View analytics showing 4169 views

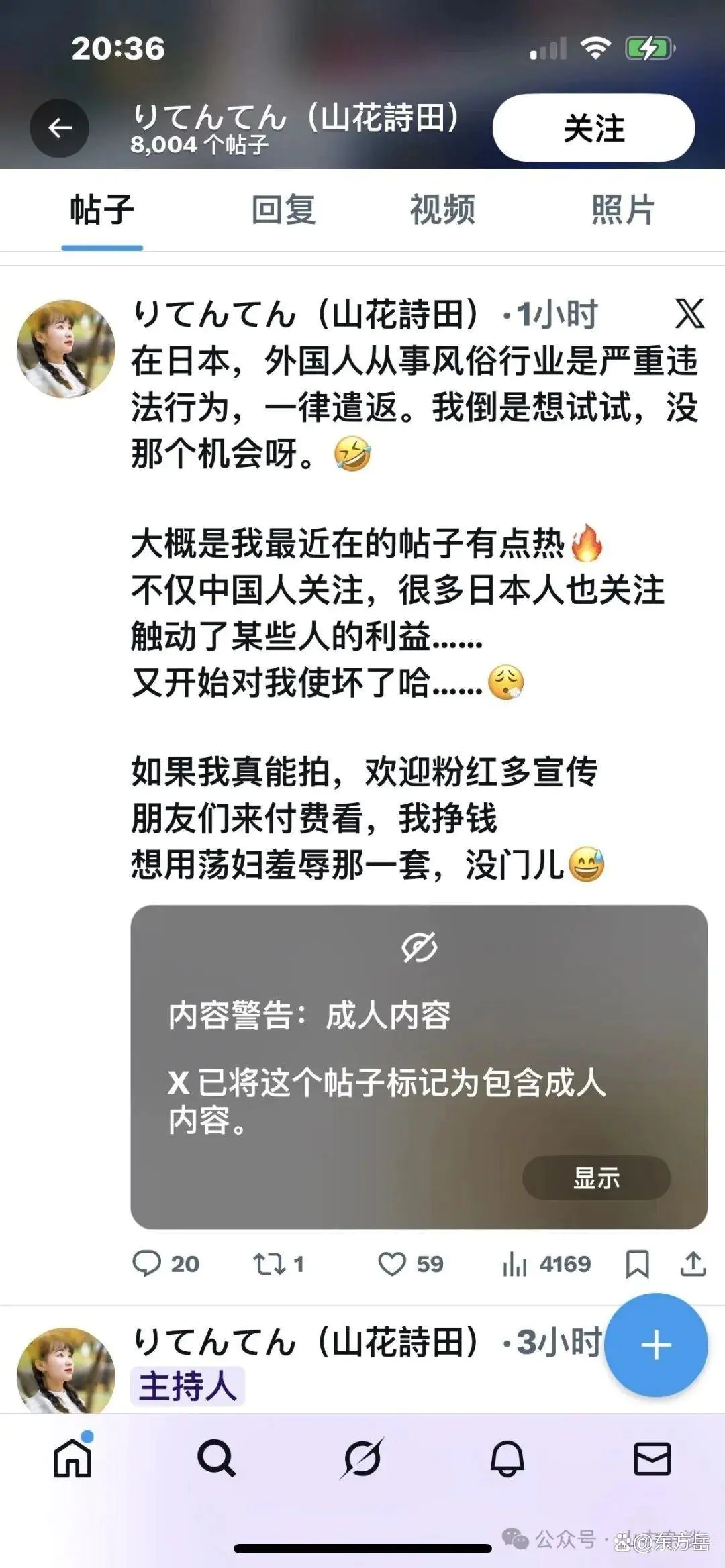[x=515, y=1264]
